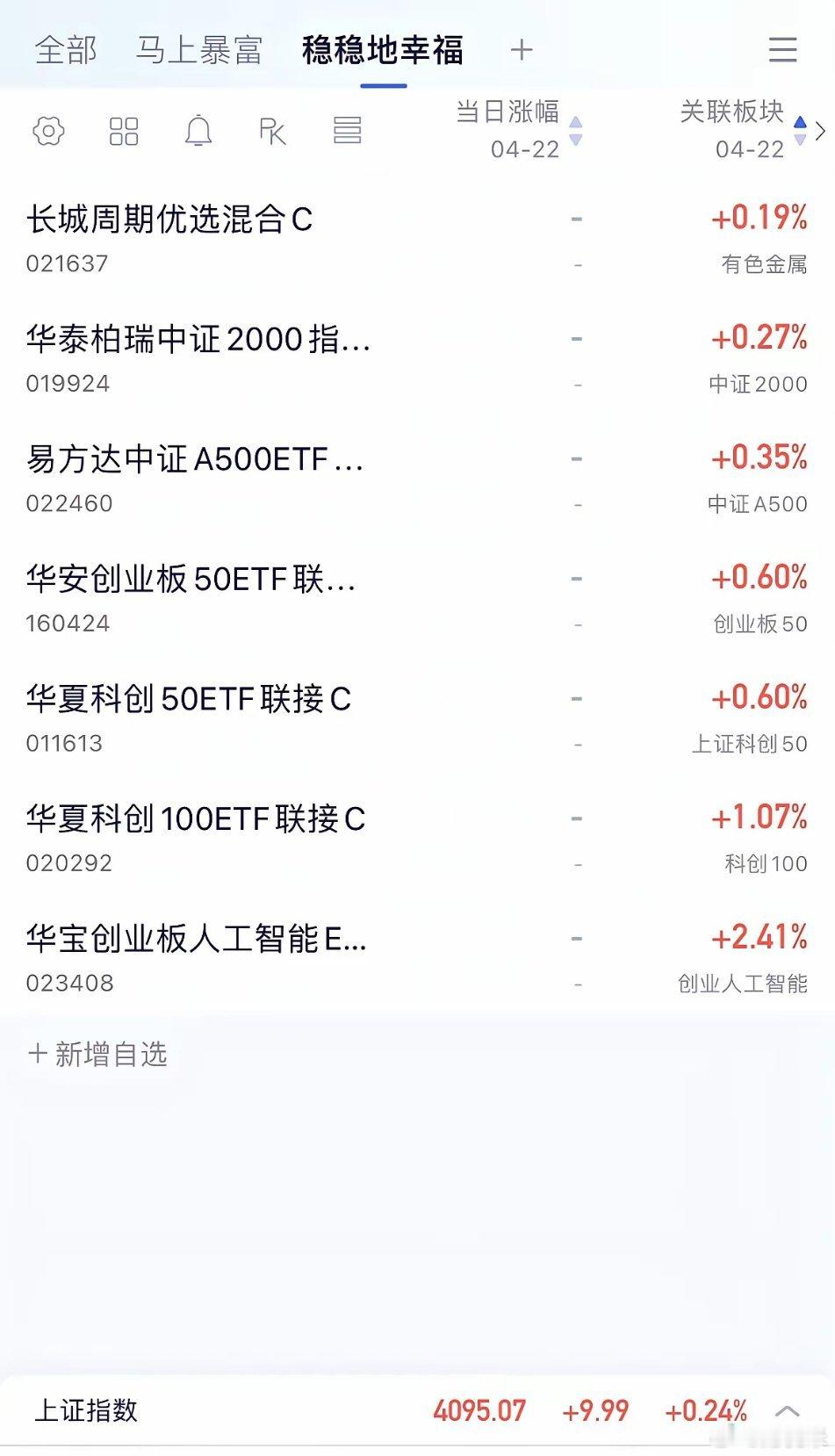Sort by 当日涨幅
This screenshot has height=1456, width=835.
(518, 130)
